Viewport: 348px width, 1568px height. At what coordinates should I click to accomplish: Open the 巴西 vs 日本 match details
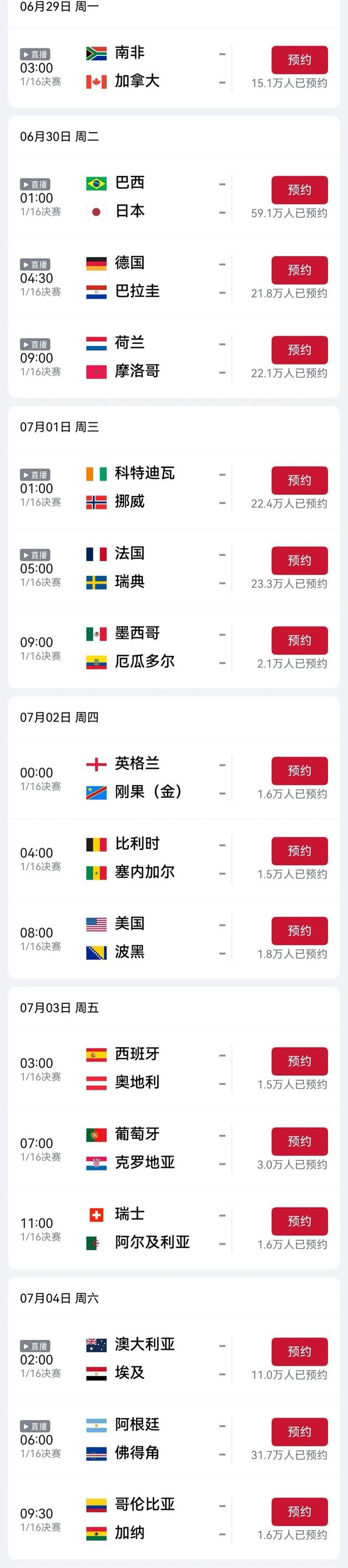coord(173,197)
